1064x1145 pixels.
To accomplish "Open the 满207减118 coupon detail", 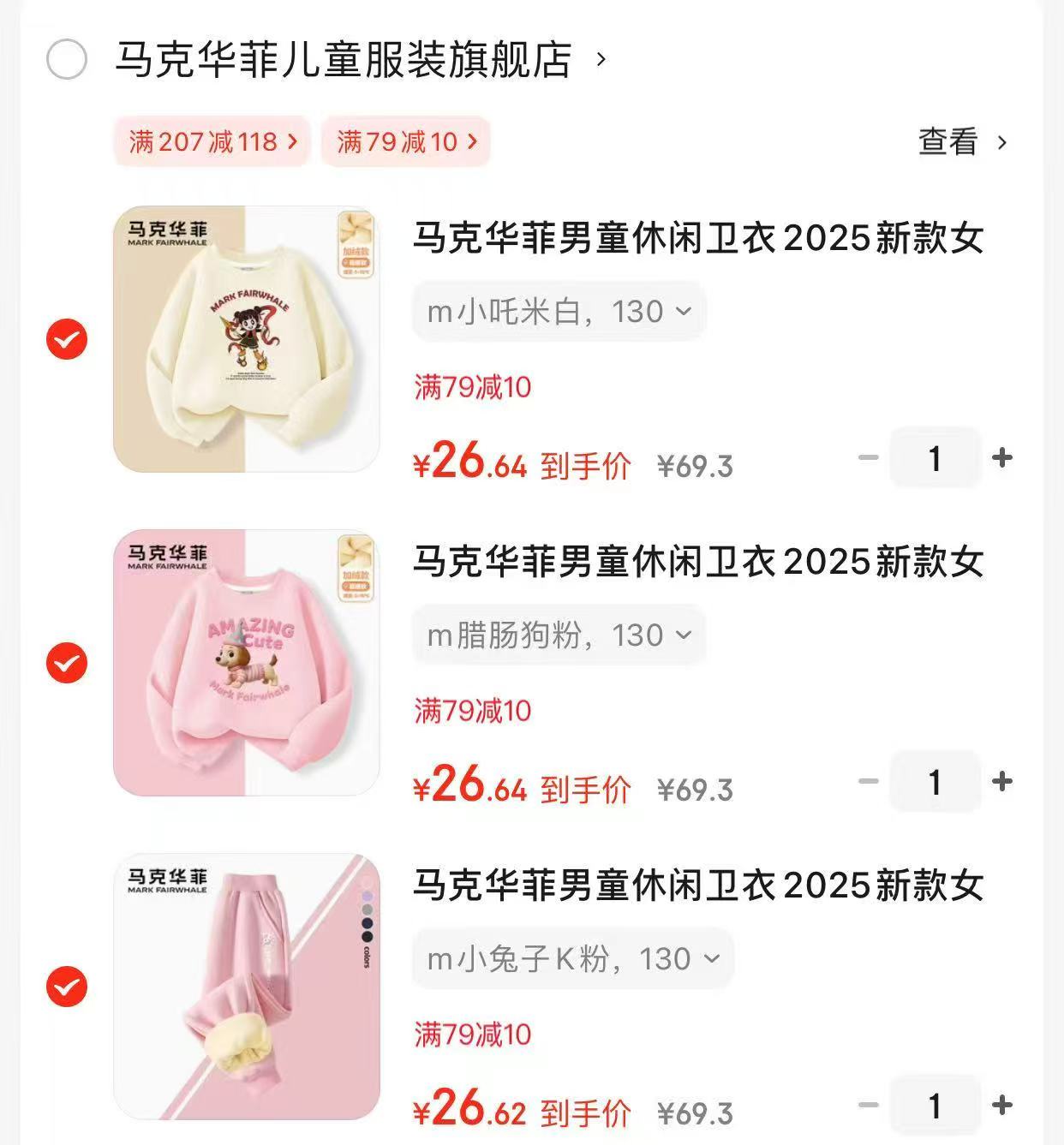I will pyautogui.click(x=212, y=142).
